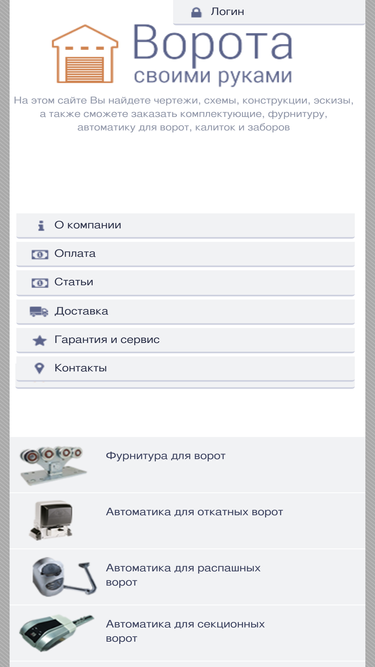This screenshot has height=667, width=375.
Task: Go to the Оплата section
Action: tap(185, 254)
